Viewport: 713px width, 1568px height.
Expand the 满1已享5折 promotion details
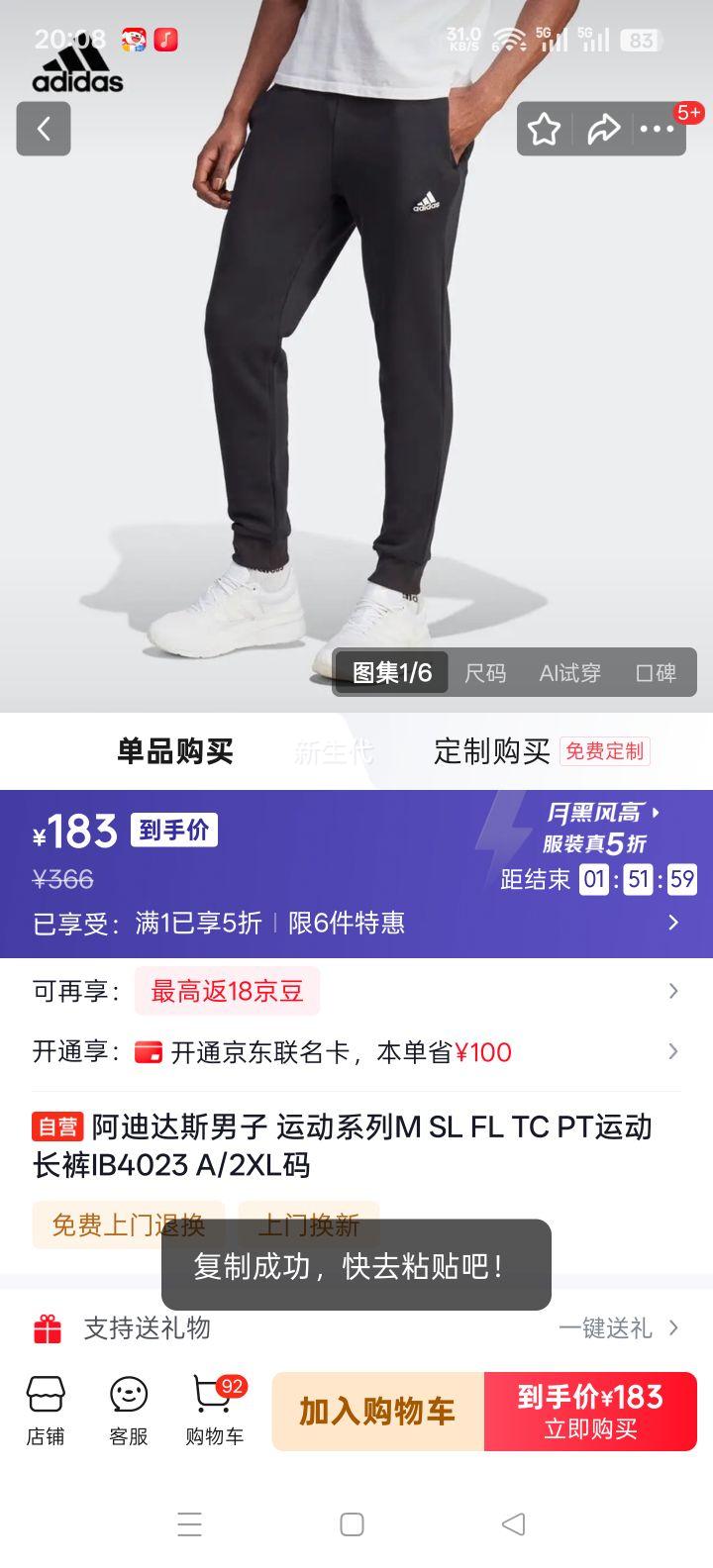(x=356, y=923)
